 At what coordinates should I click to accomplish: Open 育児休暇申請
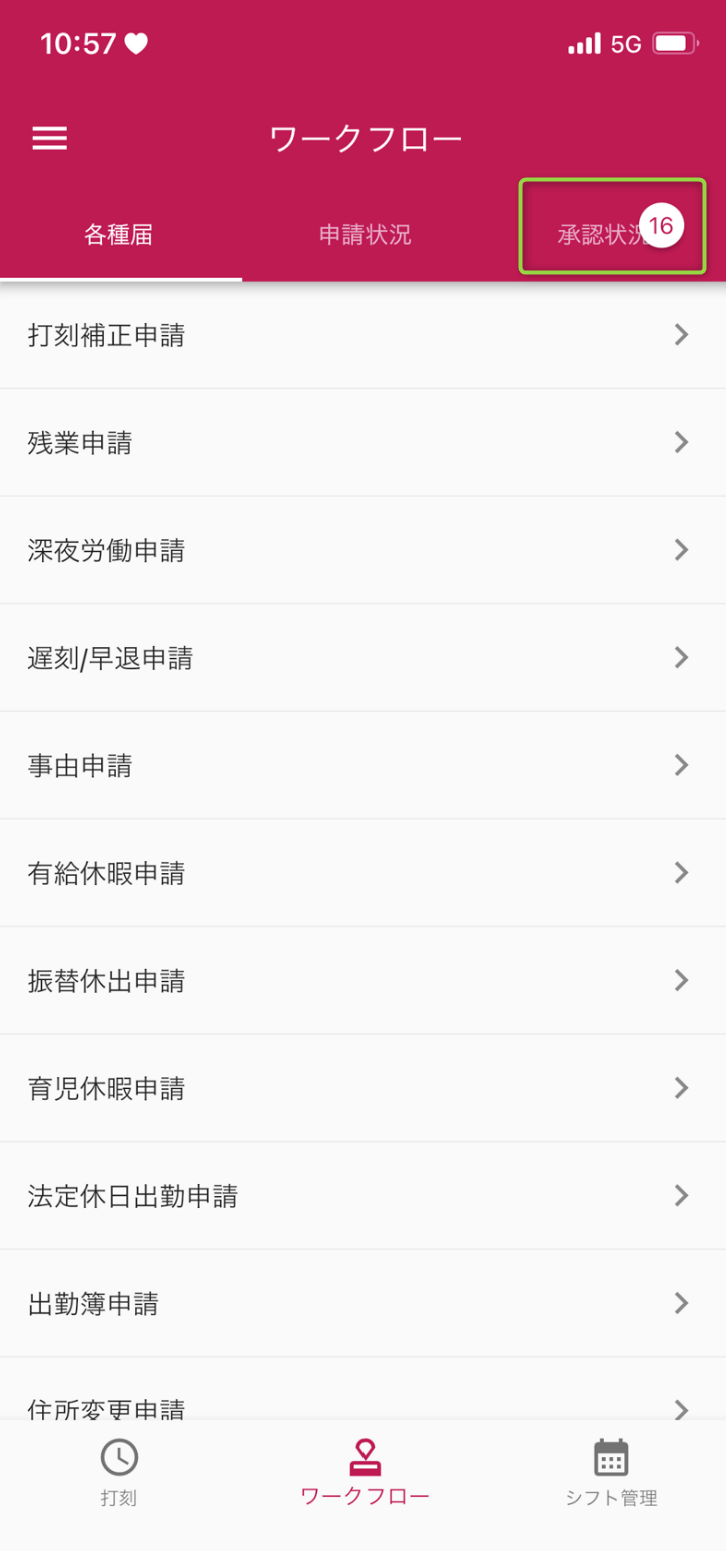363,1088
